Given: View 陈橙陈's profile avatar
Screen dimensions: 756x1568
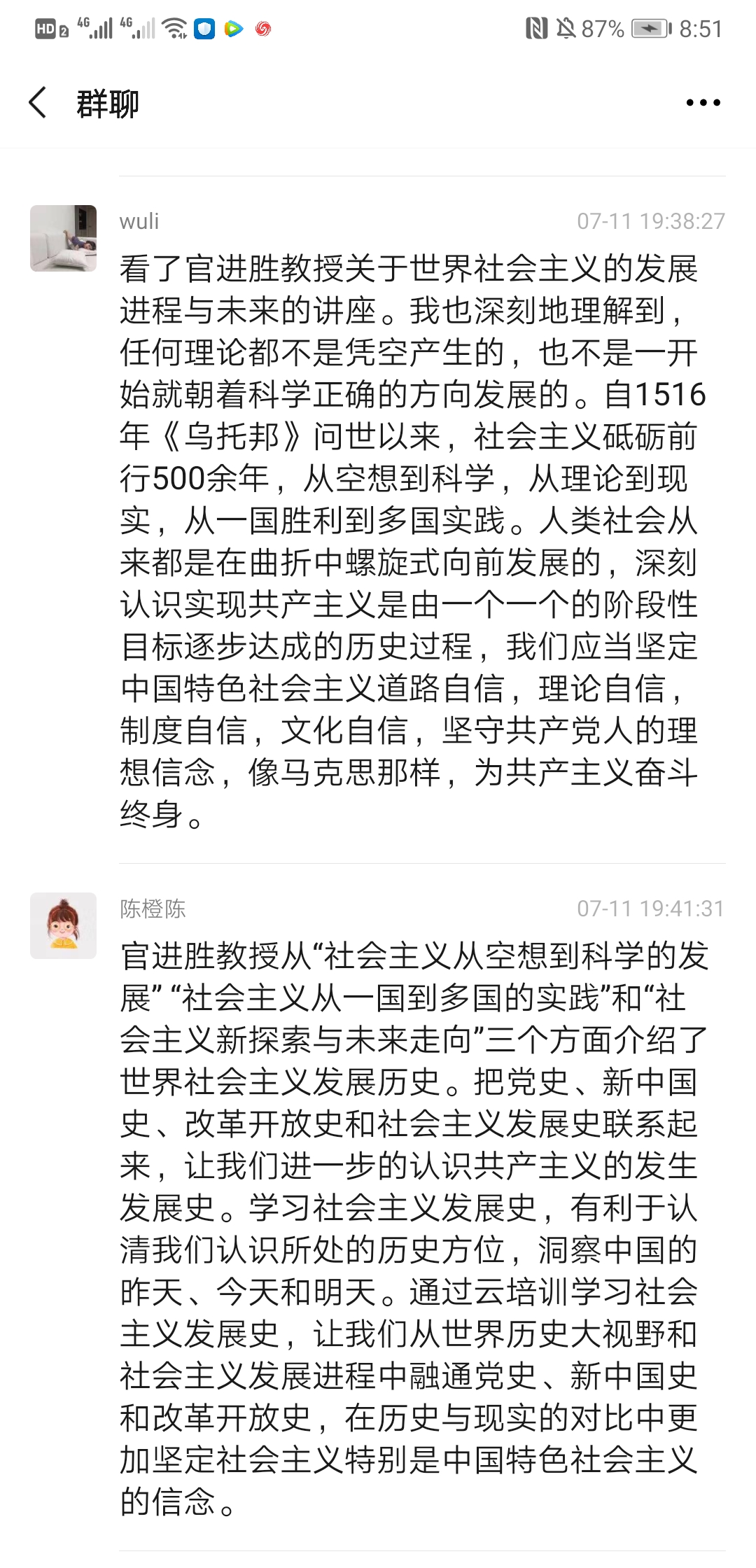Looking at the screenshot, I should [x=63, y=925].
